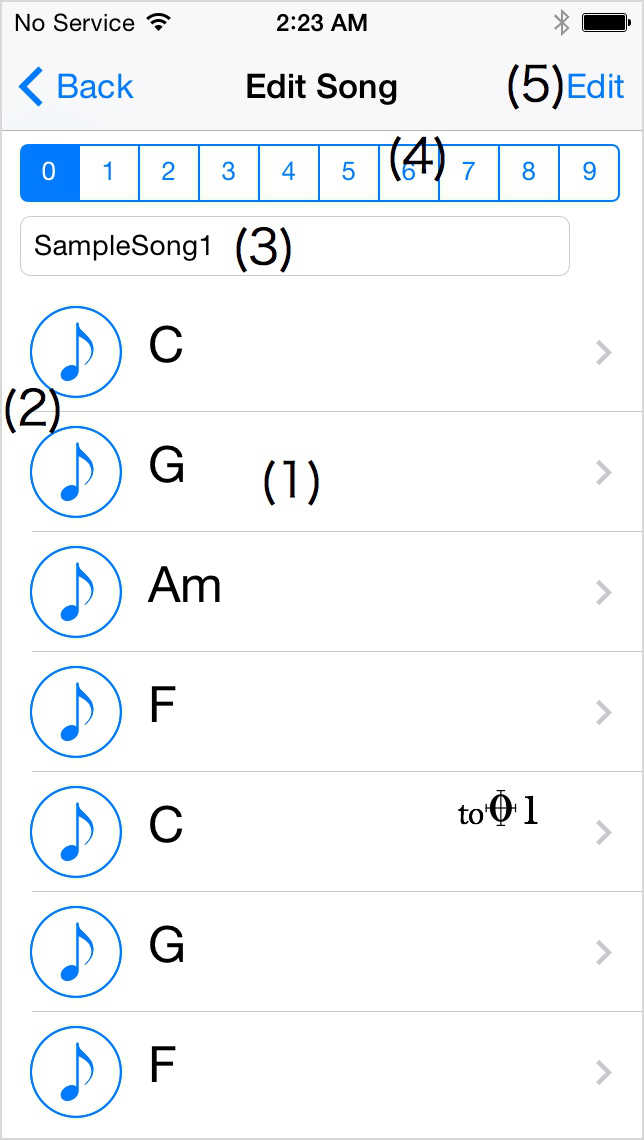Pick segment 5 in the selector
Image resolution: width=644 pixels, height=1140 pixels.
349,172
